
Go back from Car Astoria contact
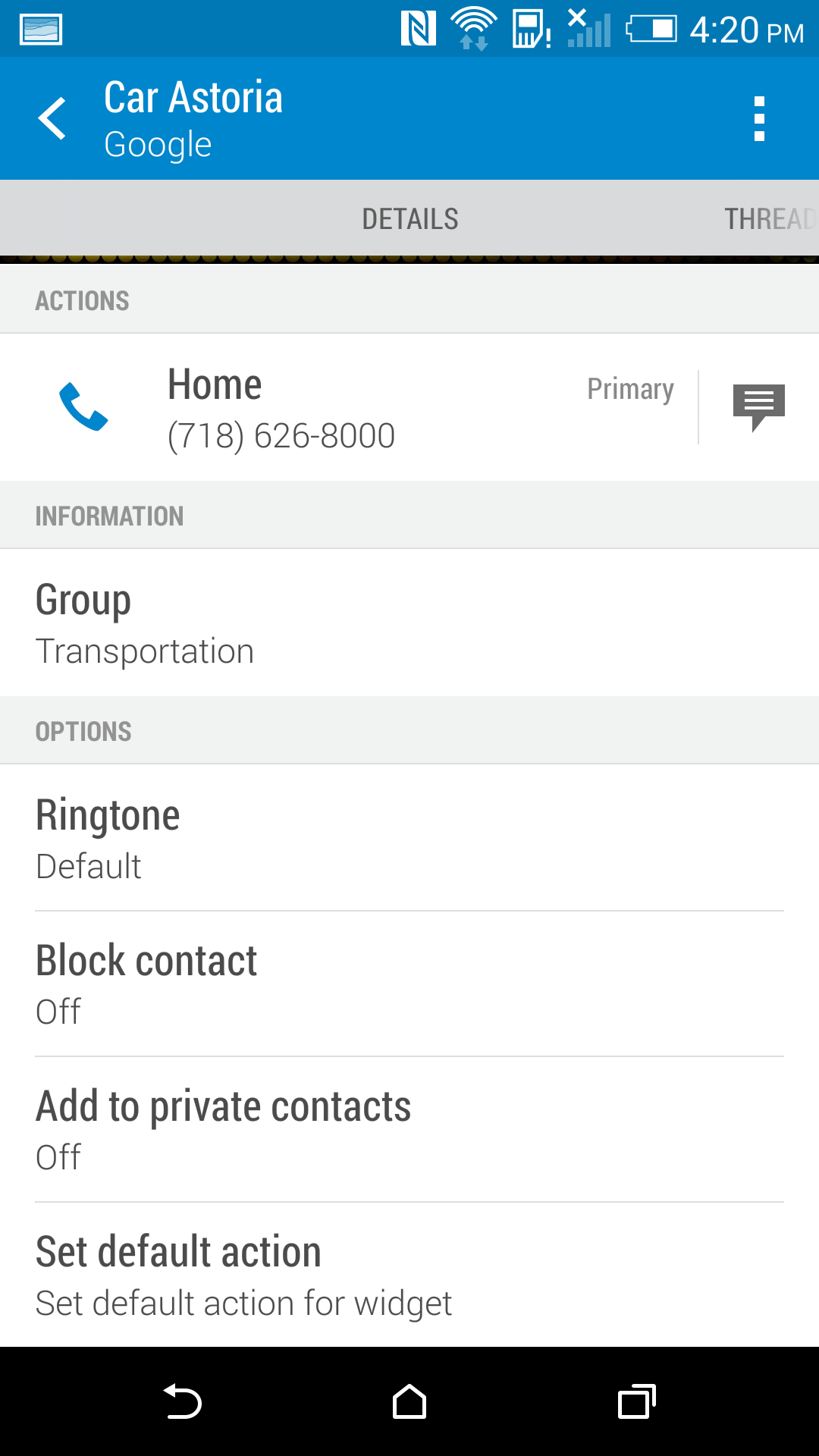[x=53, y=118]
